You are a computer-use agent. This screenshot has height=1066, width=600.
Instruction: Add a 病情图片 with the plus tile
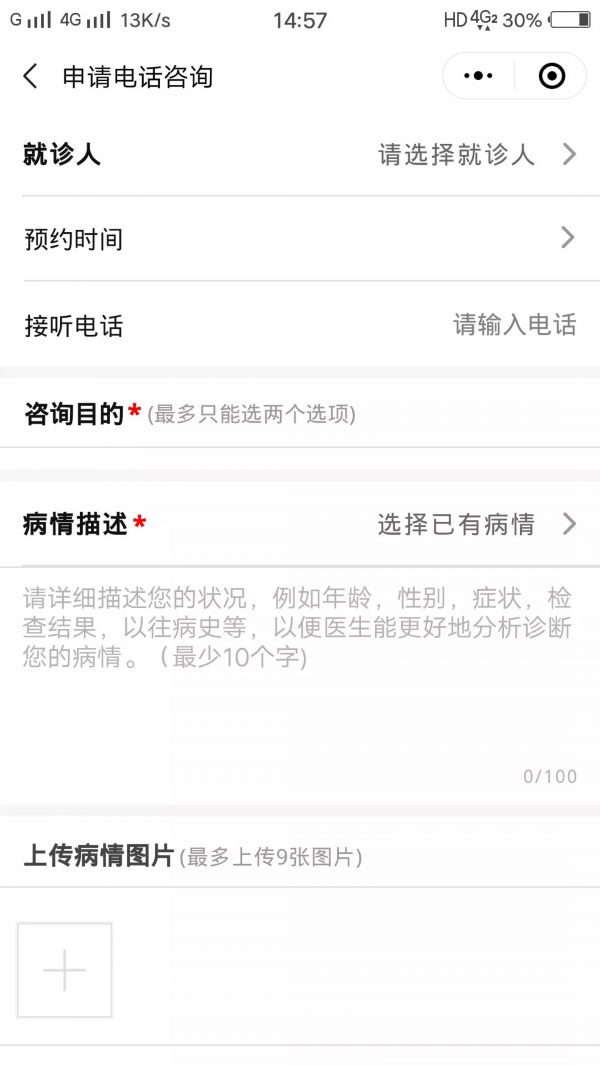point(65,970)
